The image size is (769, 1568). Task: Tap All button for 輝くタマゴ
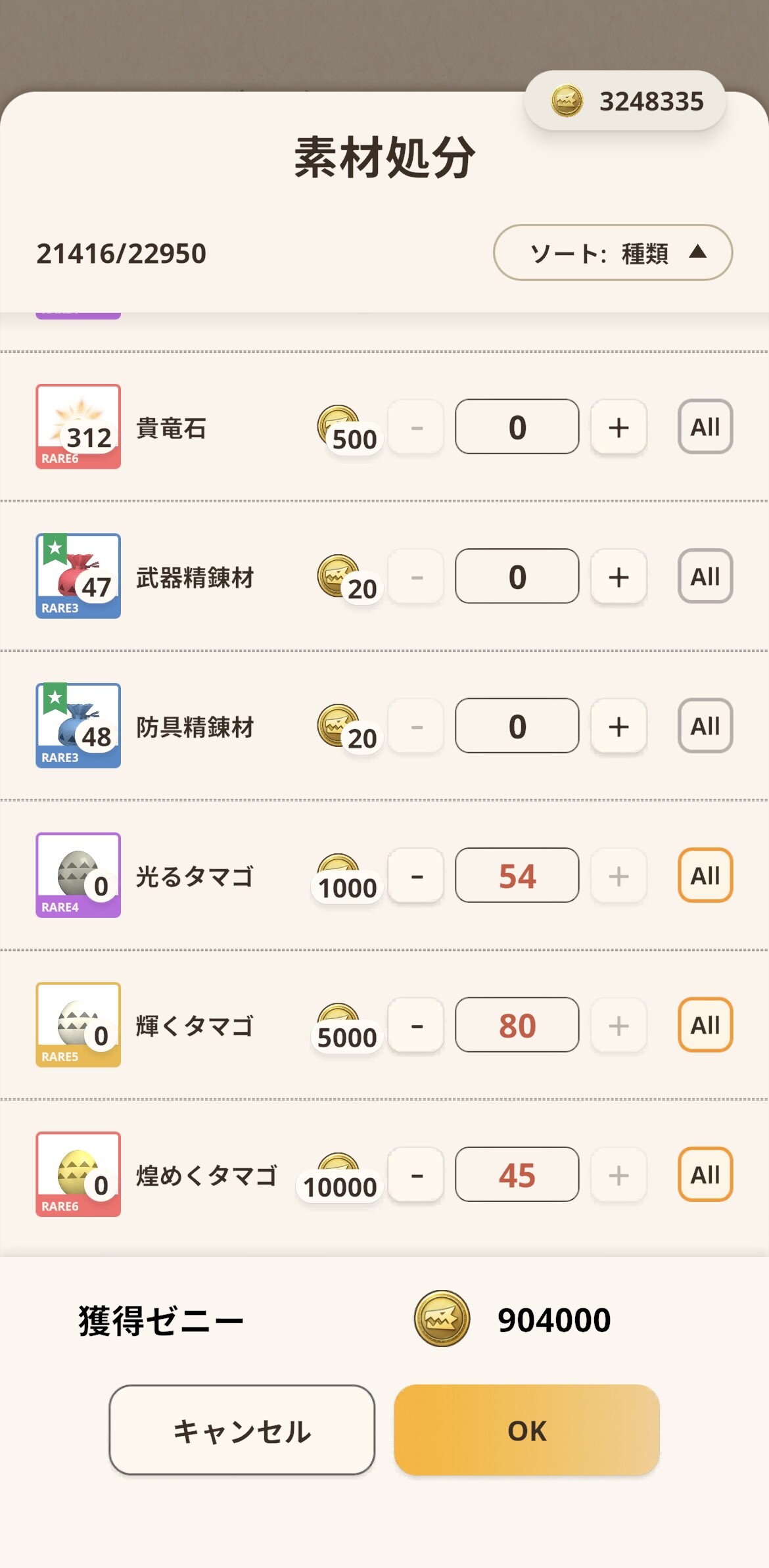tap(705, 1026)
